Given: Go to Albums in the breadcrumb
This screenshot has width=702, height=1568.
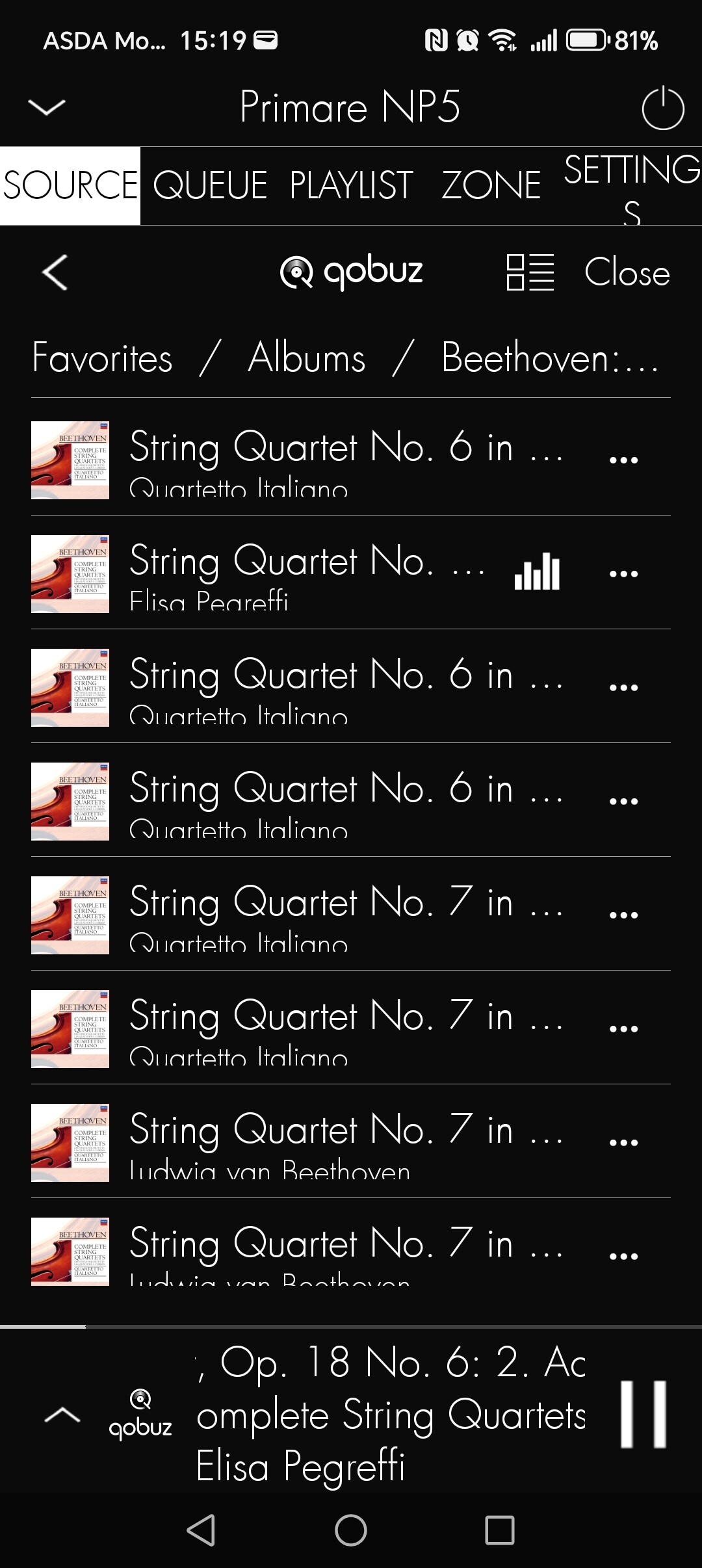Looking at the screenshot, I should pyautogui.click(x=306, y=358).
